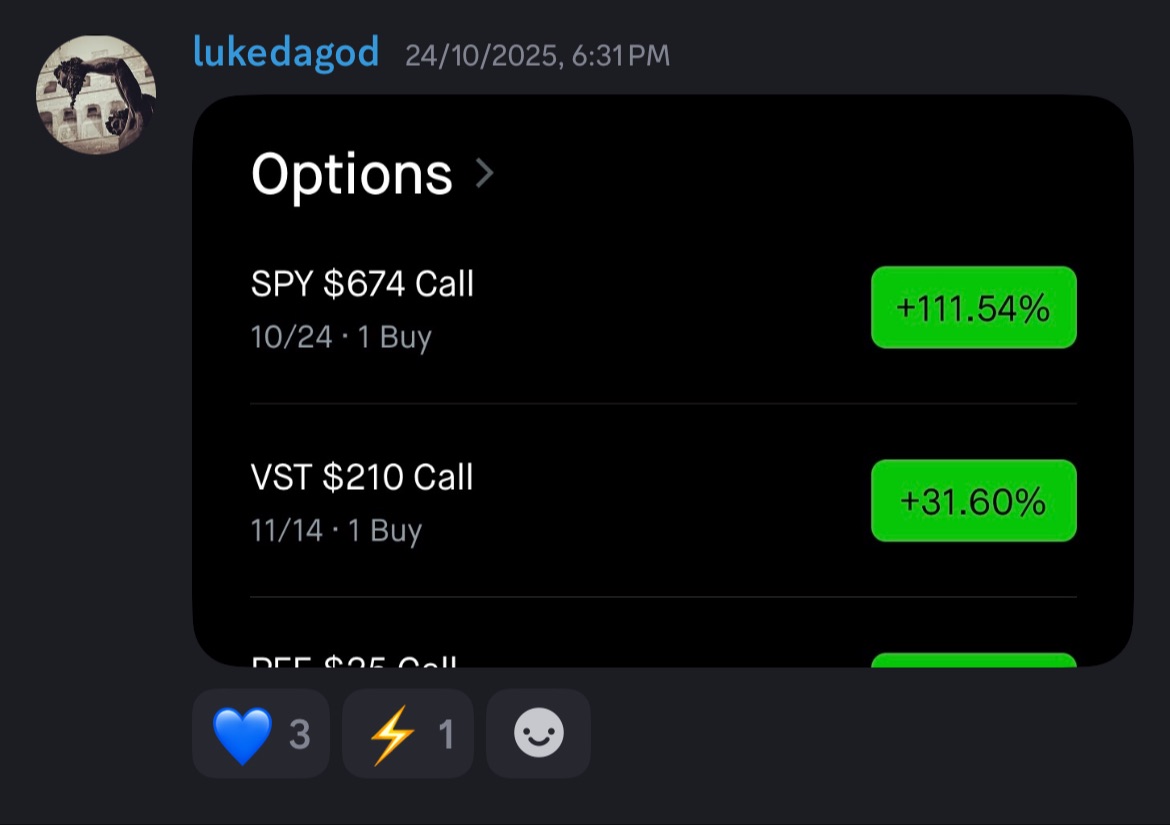Add a lightning bolt reaction
The width and height of the screenshot is (1170, 825).
pyautogui.click(x=407, y=734)
